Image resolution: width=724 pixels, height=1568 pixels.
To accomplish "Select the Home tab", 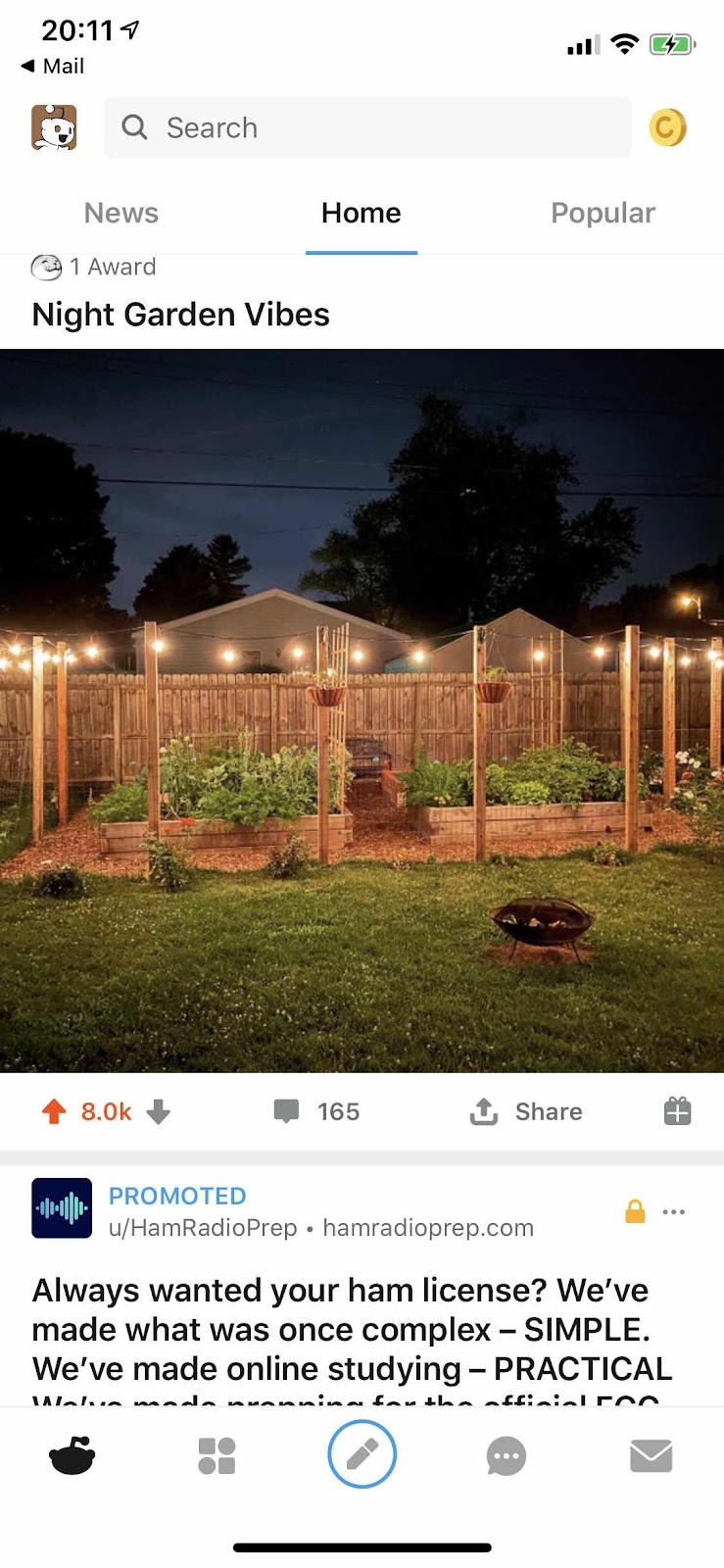I will coord(361,213).
